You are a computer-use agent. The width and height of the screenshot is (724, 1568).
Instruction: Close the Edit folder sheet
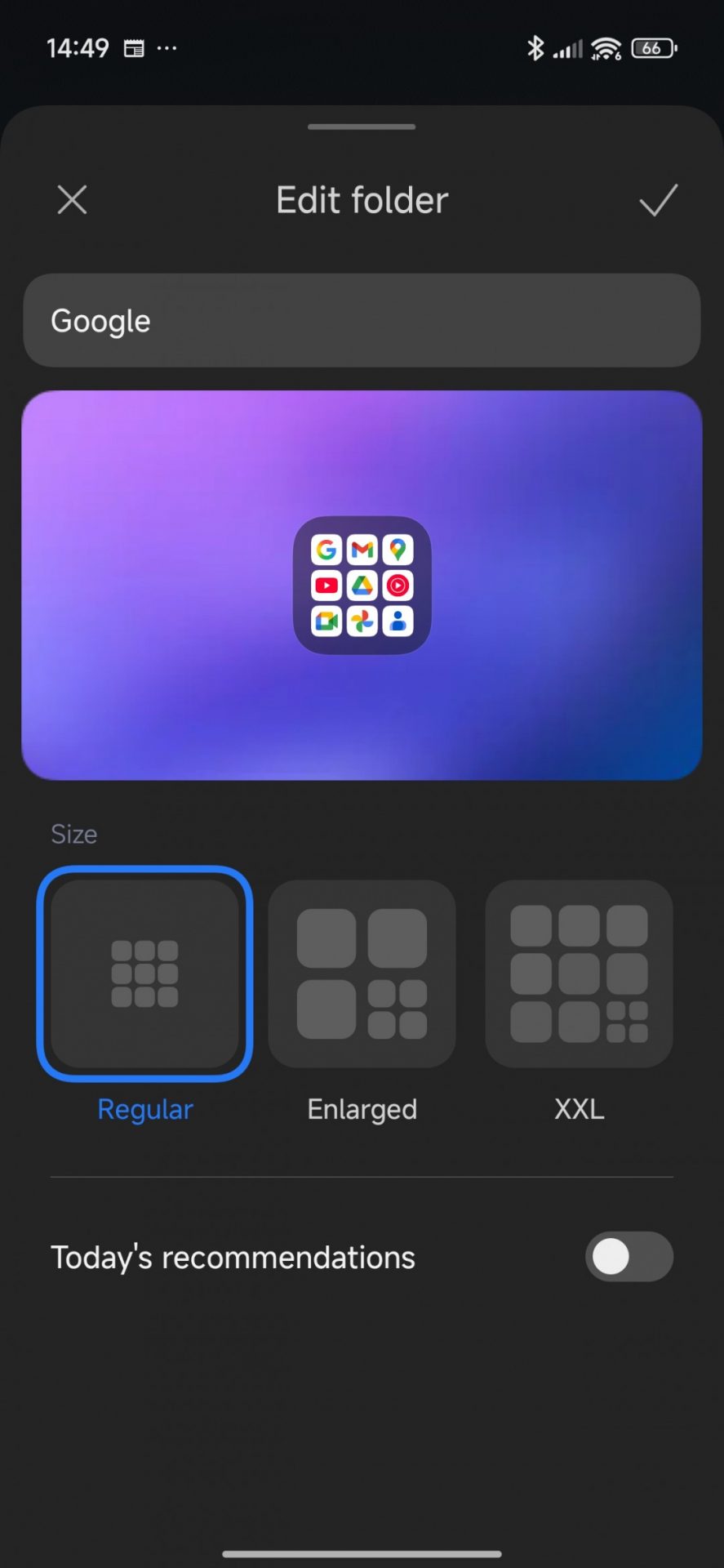pos(72,199)
